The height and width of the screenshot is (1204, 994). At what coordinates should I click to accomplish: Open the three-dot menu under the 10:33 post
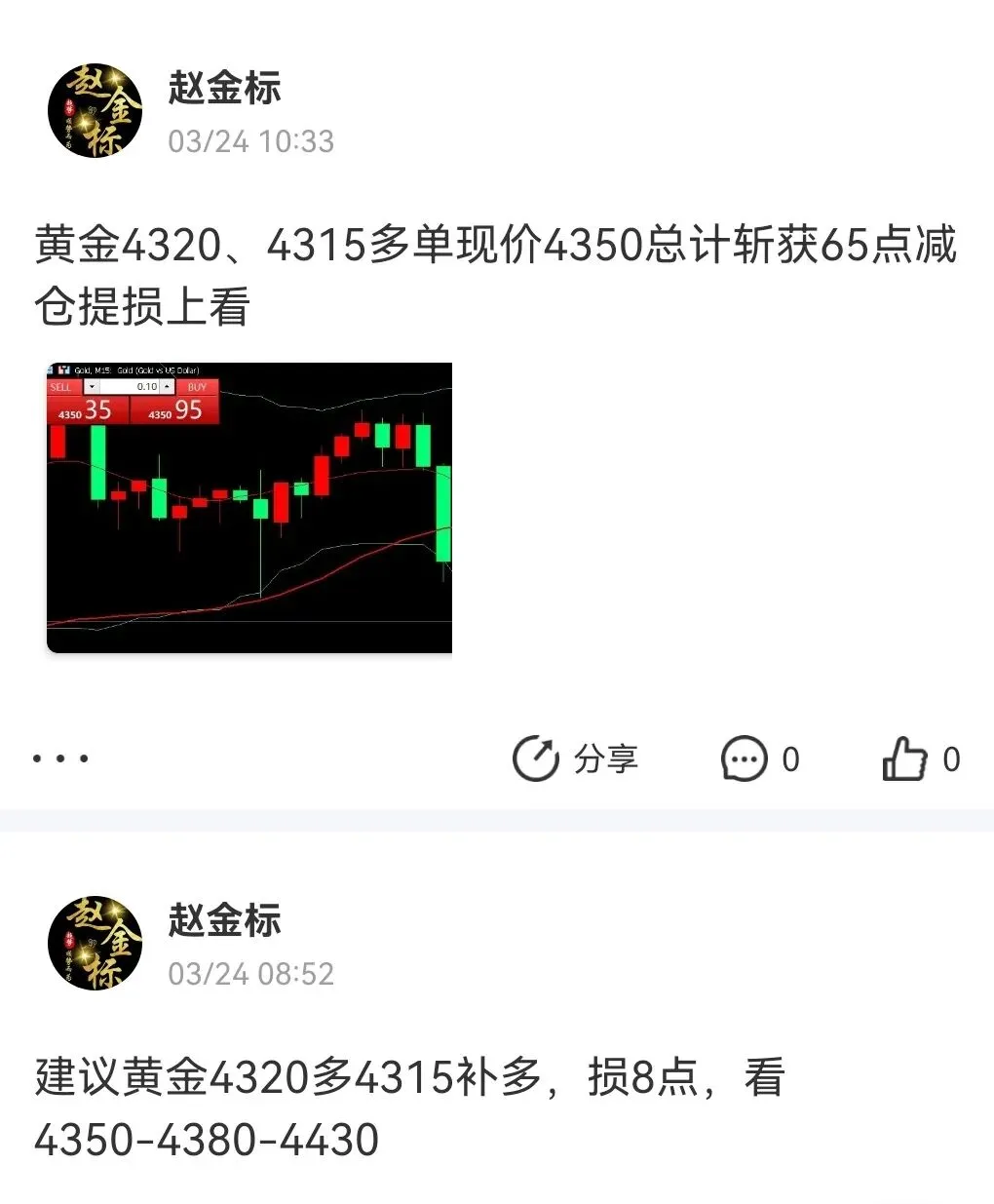coord(60,758)
